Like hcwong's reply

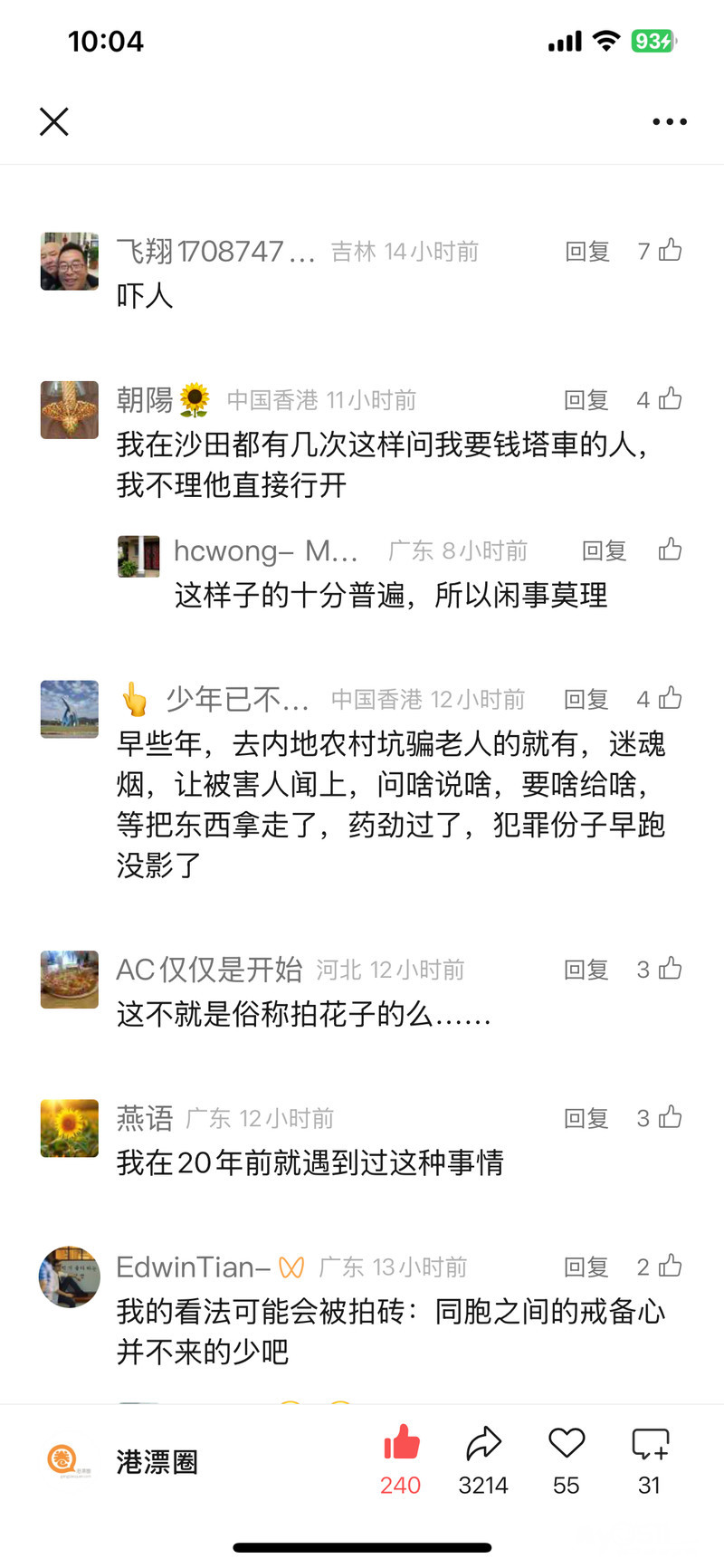670,550
